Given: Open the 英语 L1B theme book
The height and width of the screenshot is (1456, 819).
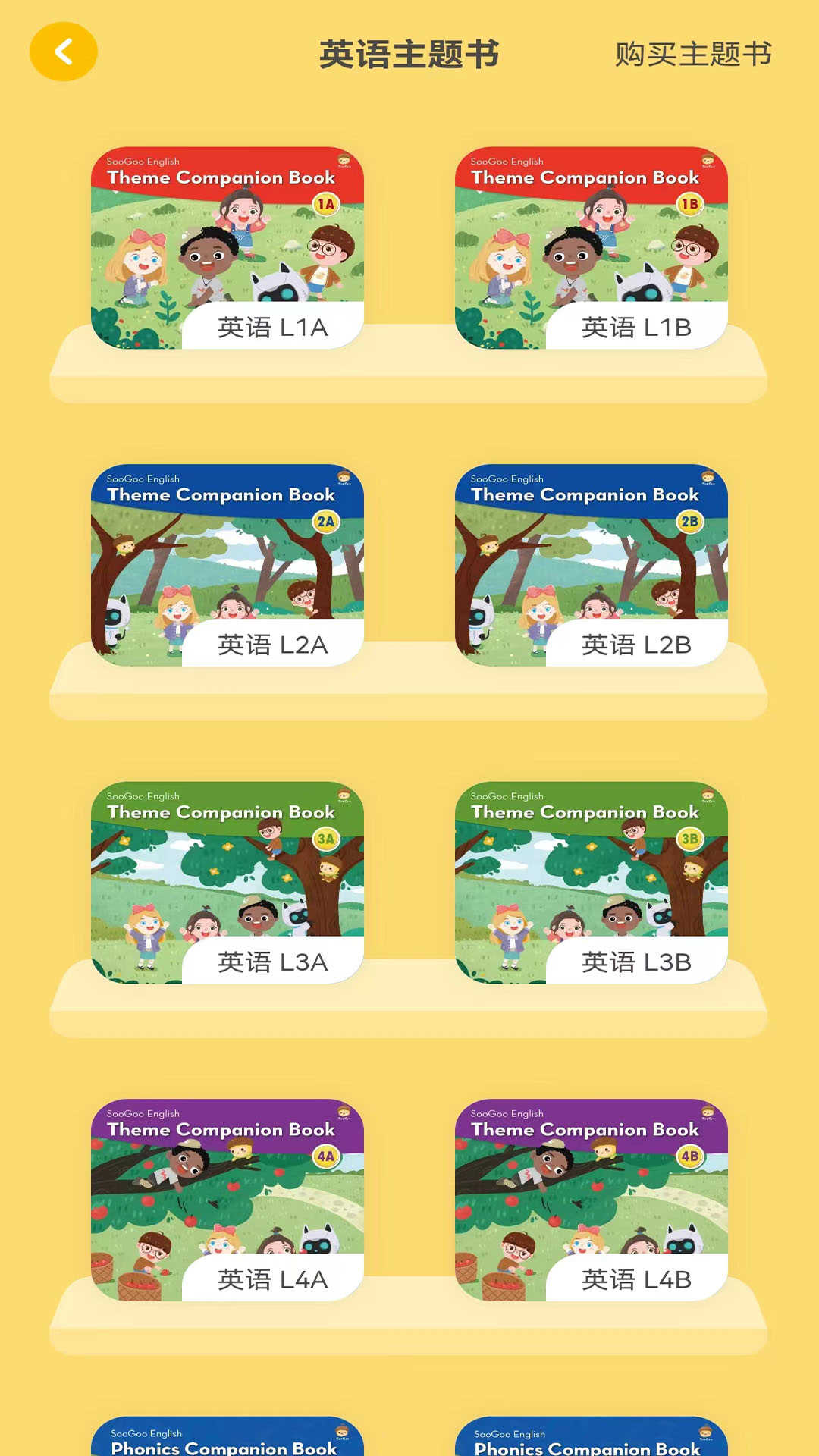Looking at the screenshot, I should tap(591, 248).
